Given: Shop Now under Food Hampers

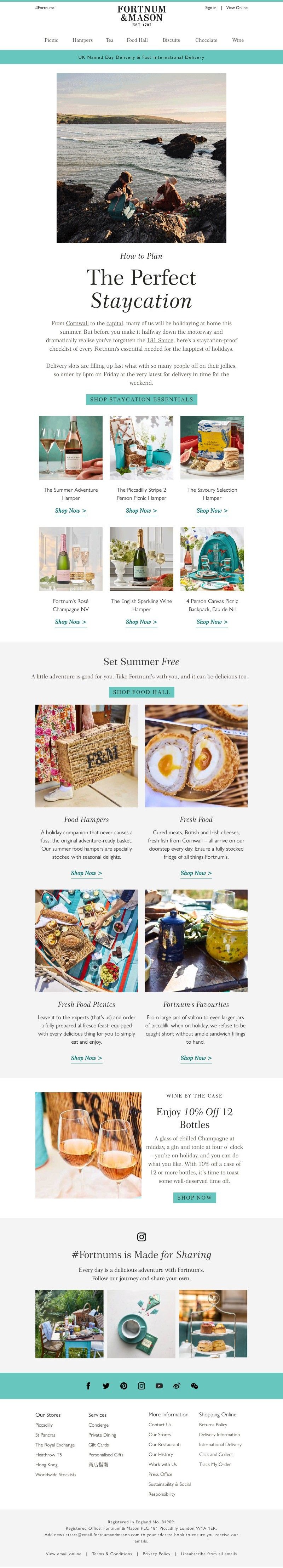Looking at the screenshot, I should point(86,873).
